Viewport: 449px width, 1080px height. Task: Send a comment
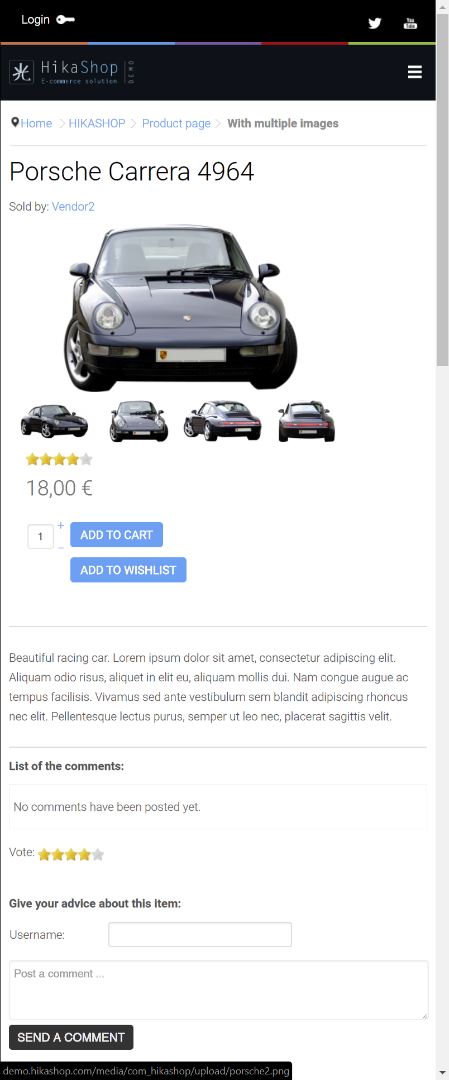coord(71,1037)
